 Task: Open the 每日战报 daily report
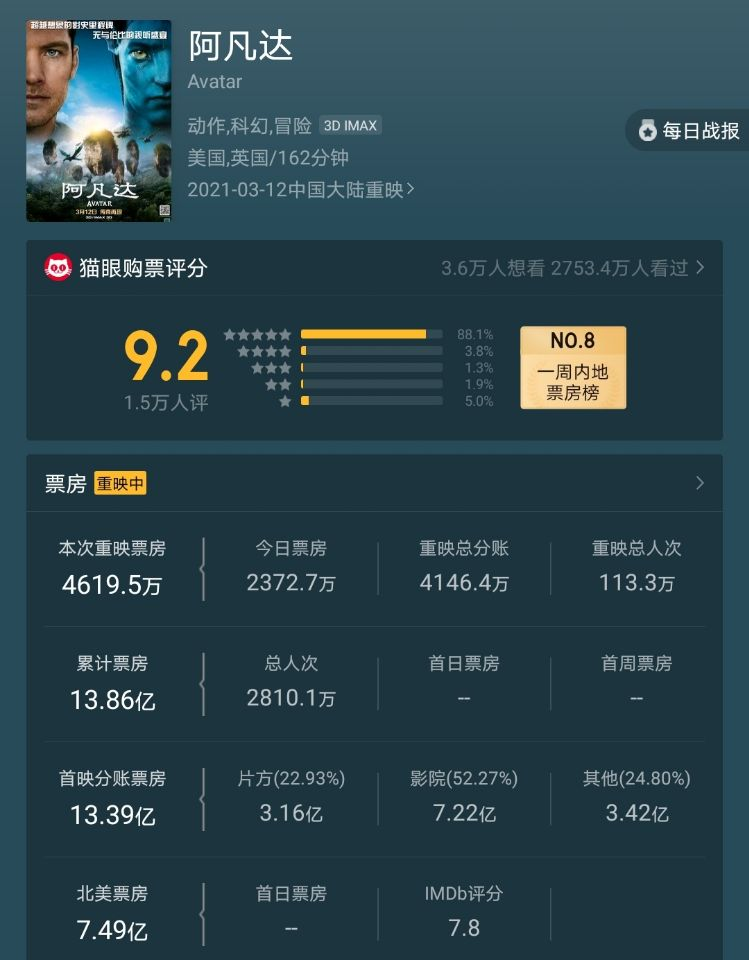point(690,131)
